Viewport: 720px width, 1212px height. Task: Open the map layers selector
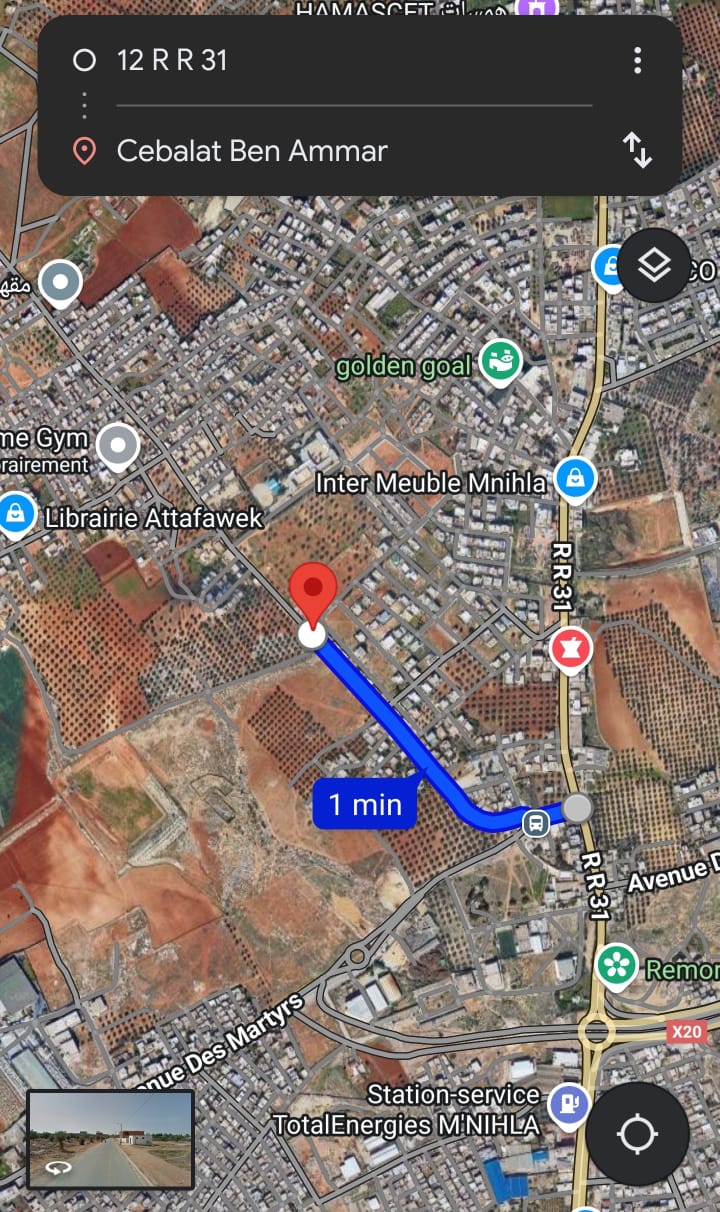tap(653, 266)
